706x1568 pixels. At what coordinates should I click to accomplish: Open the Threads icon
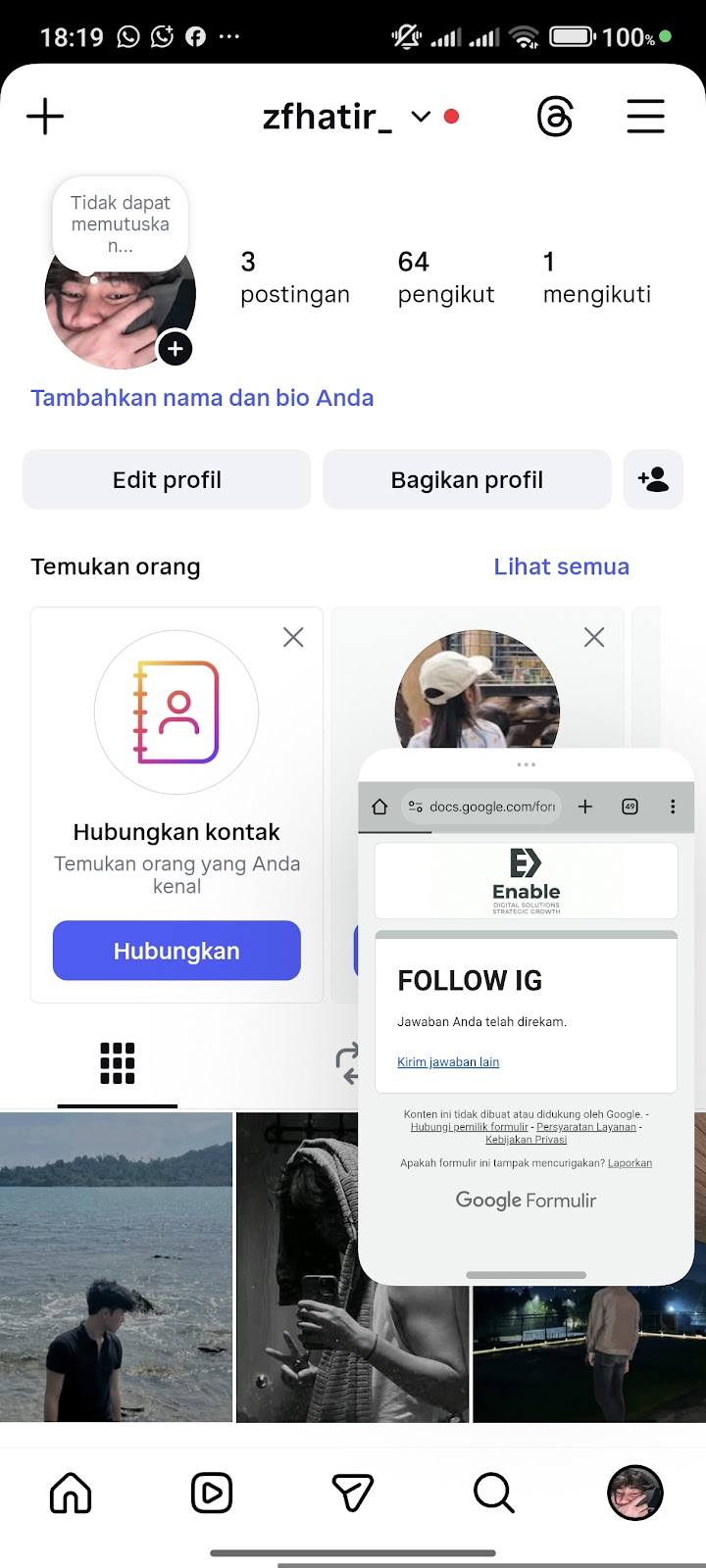coord(555,117)
